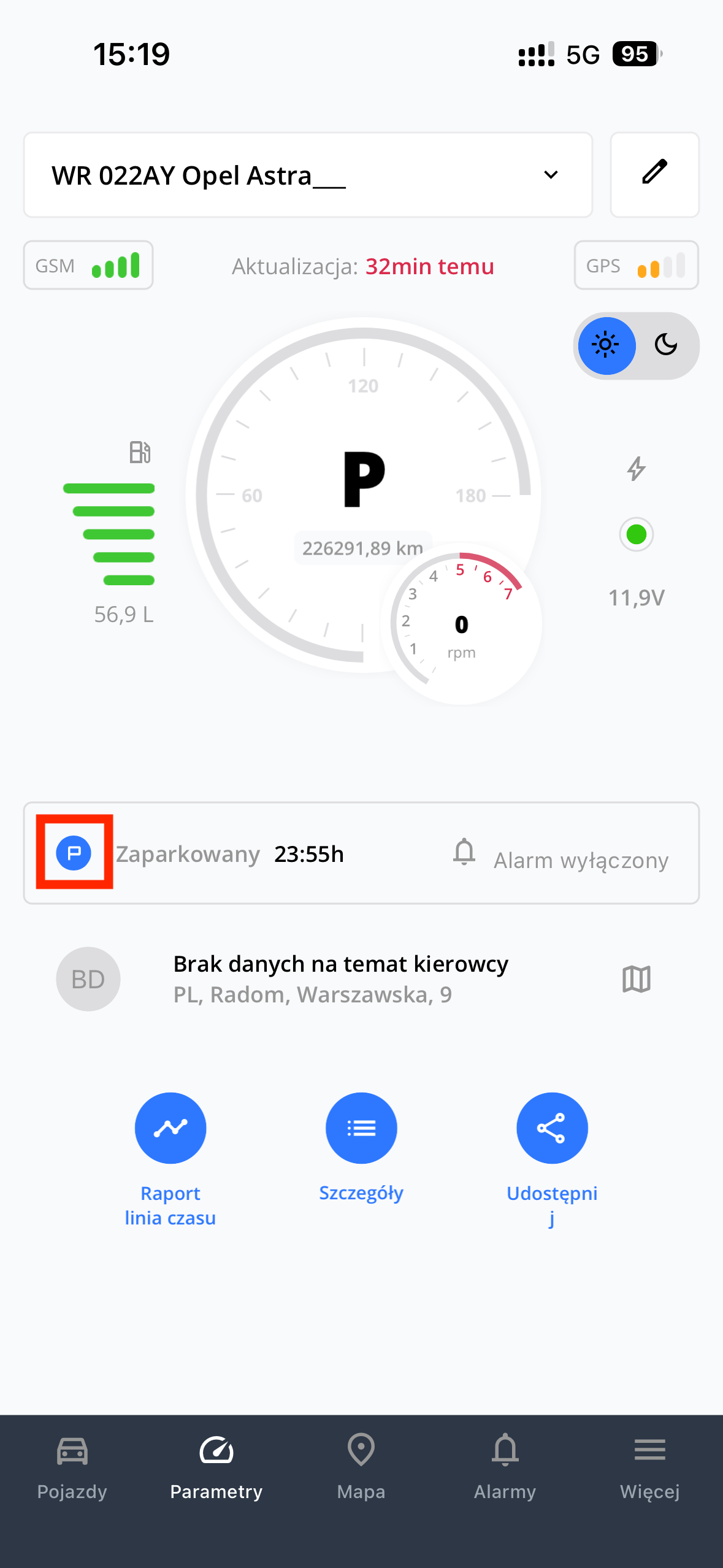Select the Parametry tab

pos(216,1466)
